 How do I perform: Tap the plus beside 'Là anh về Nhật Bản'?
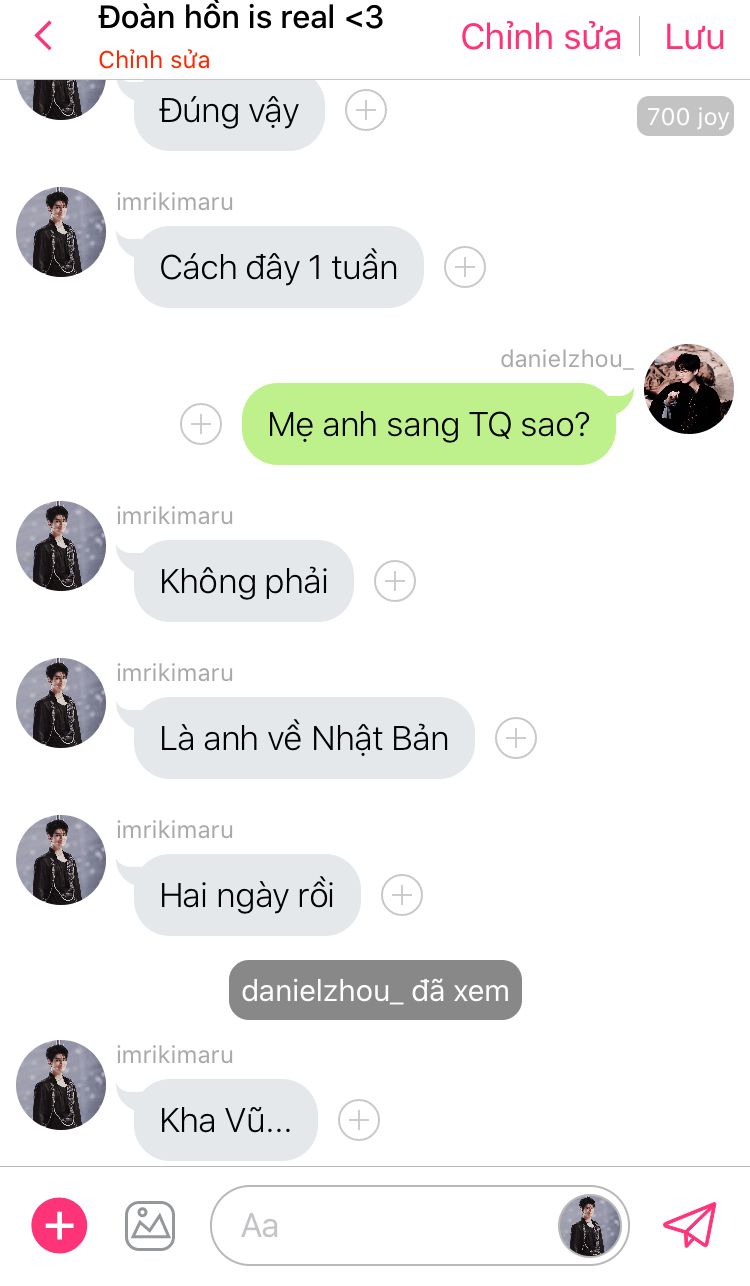tap(516, 738)
